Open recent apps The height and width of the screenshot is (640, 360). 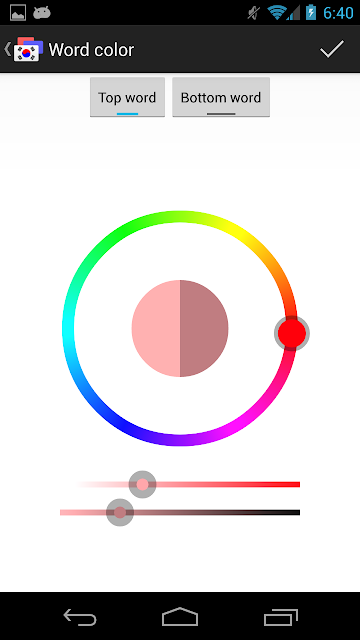[280, 617]
